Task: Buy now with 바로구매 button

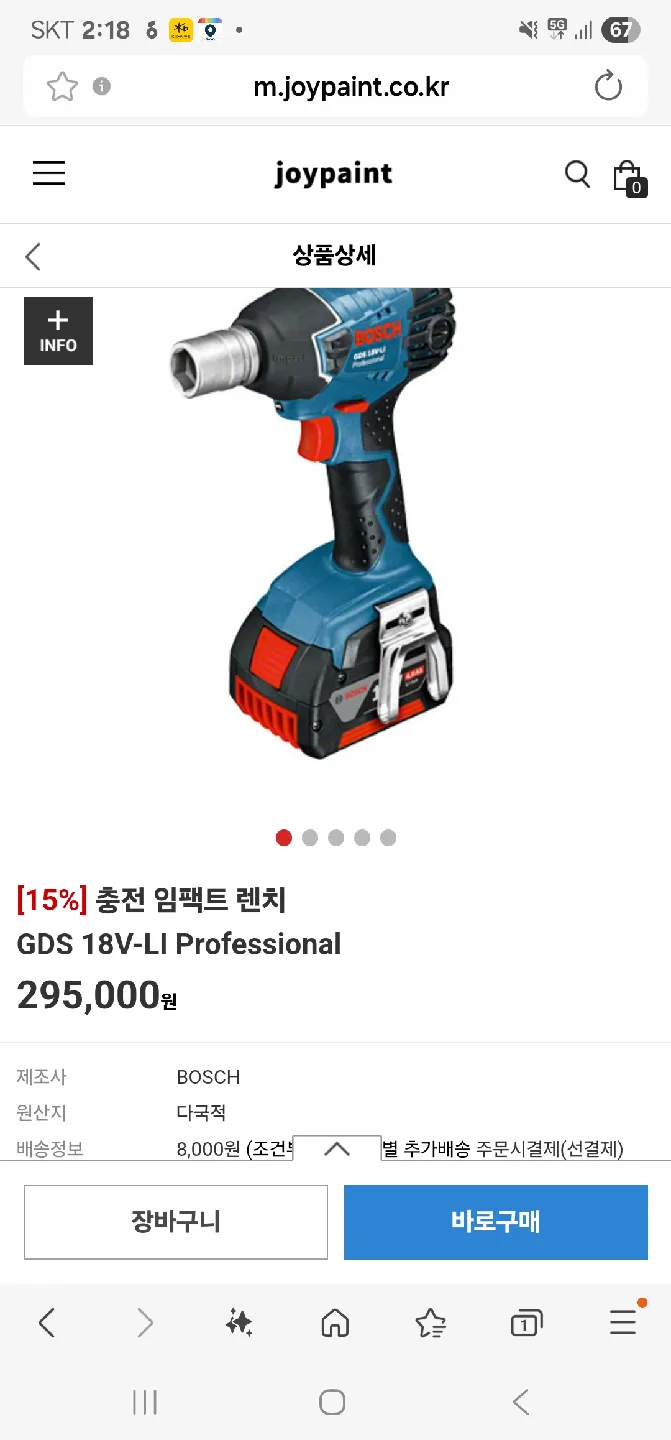Action: [x=495, y=1221]
